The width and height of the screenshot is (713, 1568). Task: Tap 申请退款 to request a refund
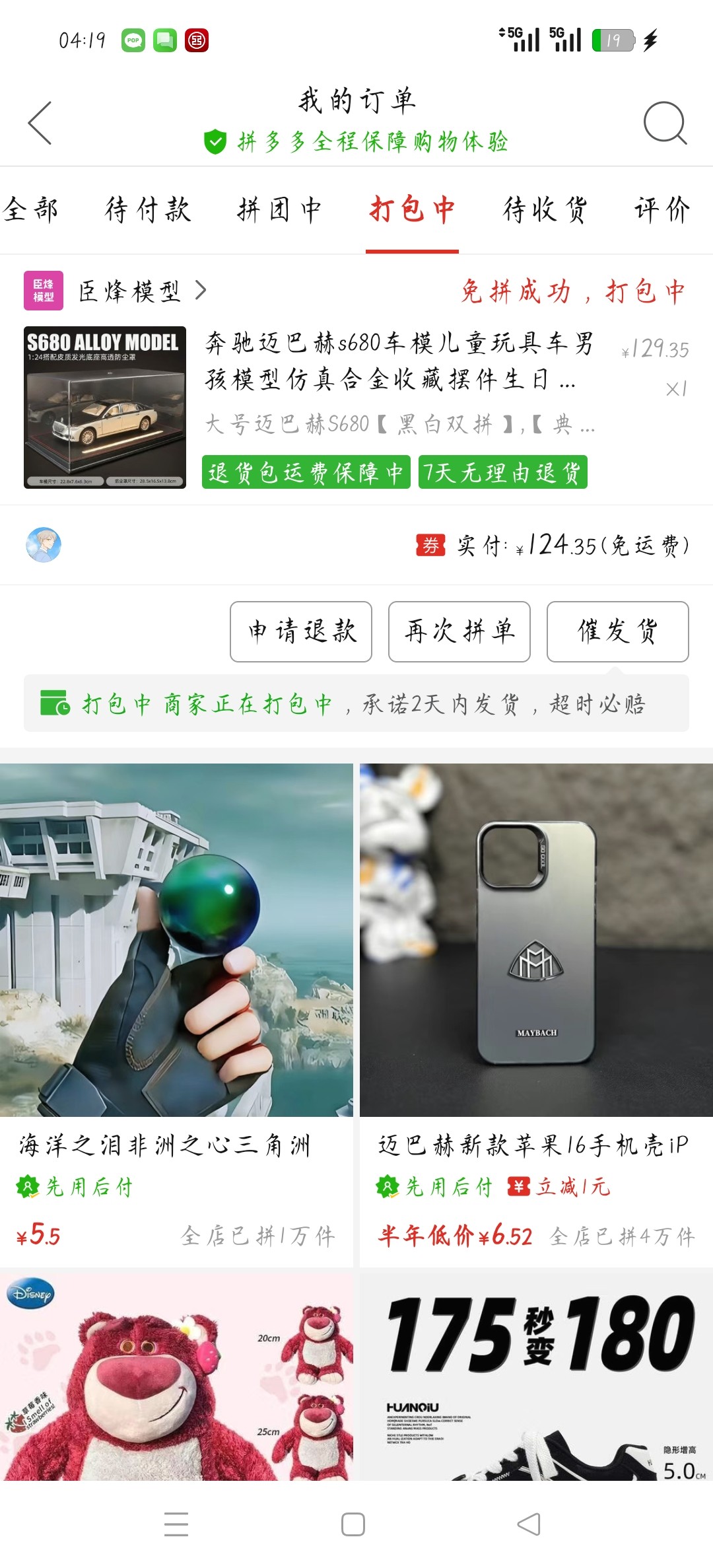301,631
